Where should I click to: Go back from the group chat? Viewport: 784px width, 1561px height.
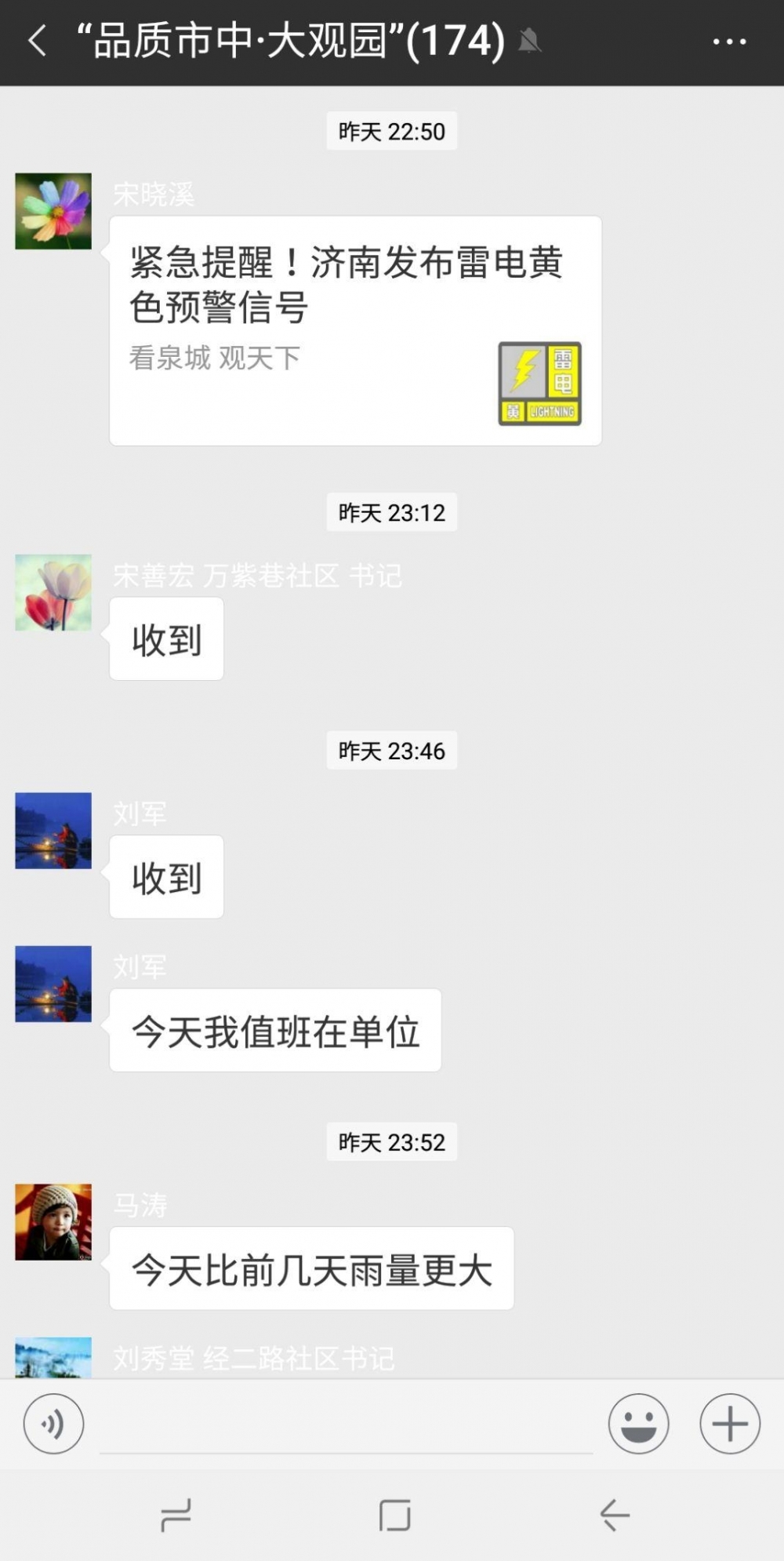point(37,41)
